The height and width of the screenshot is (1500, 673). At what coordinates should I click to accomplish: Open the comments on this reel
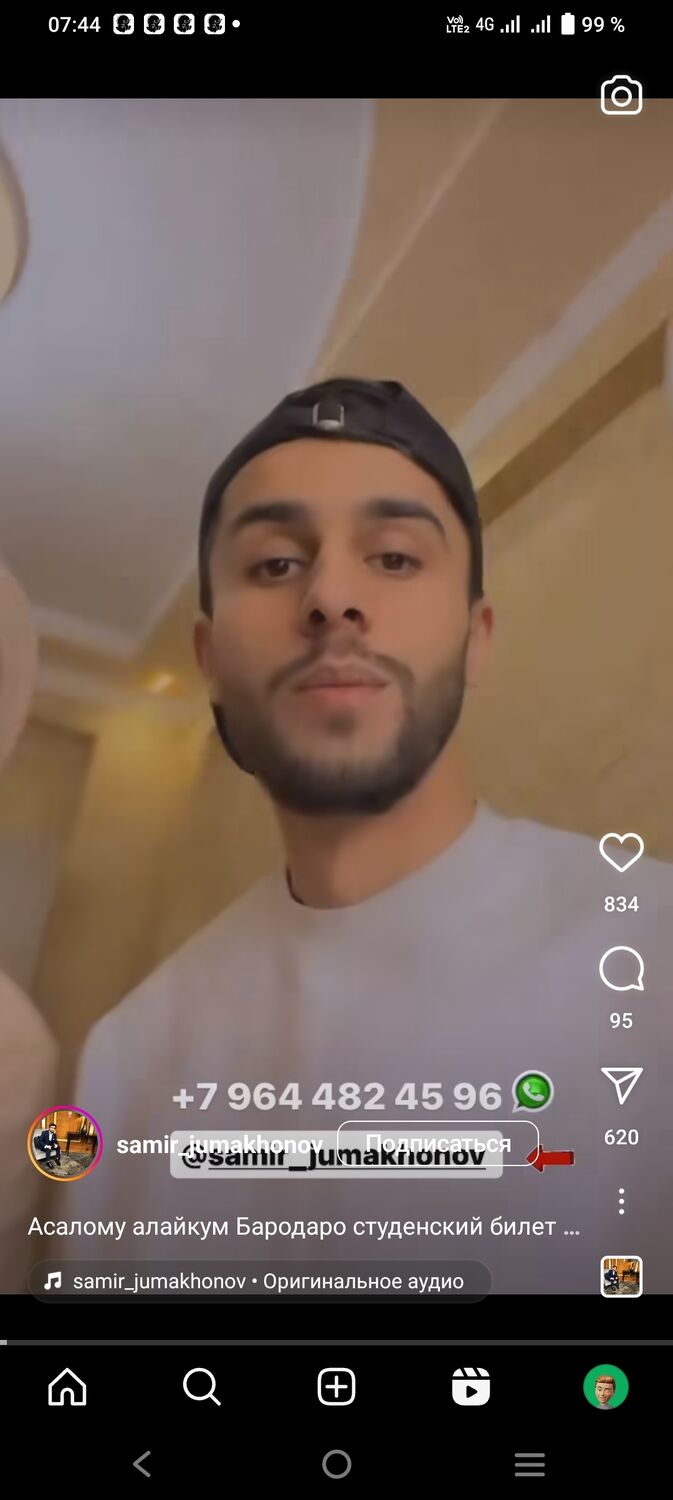[x=621, y=969]
